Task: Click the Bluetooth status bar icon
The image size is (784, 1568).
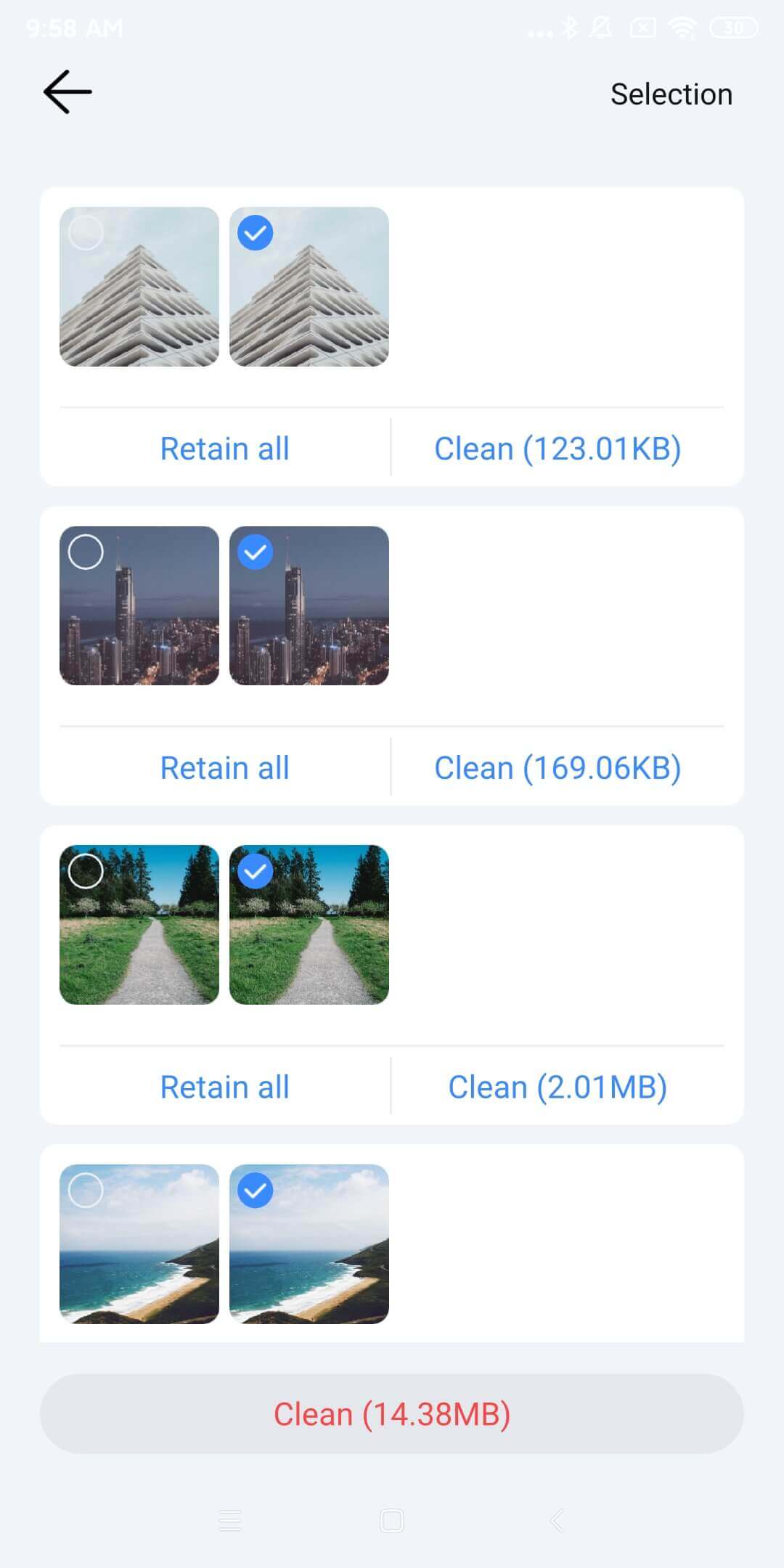Action: 571,27
